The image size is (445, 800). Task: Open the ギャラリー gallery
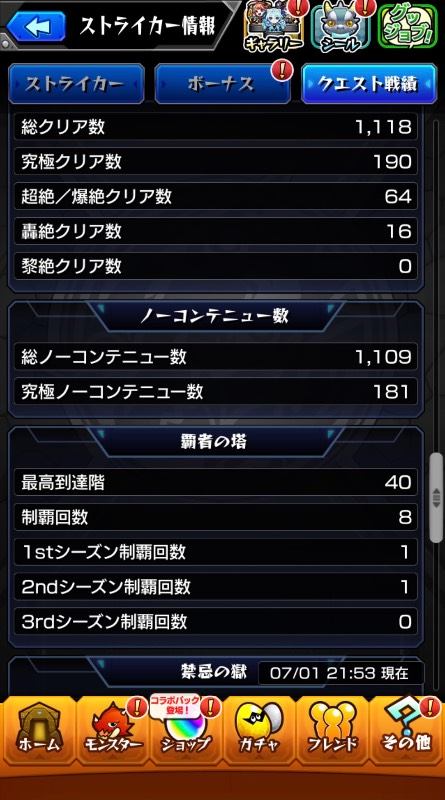(275, 26)
